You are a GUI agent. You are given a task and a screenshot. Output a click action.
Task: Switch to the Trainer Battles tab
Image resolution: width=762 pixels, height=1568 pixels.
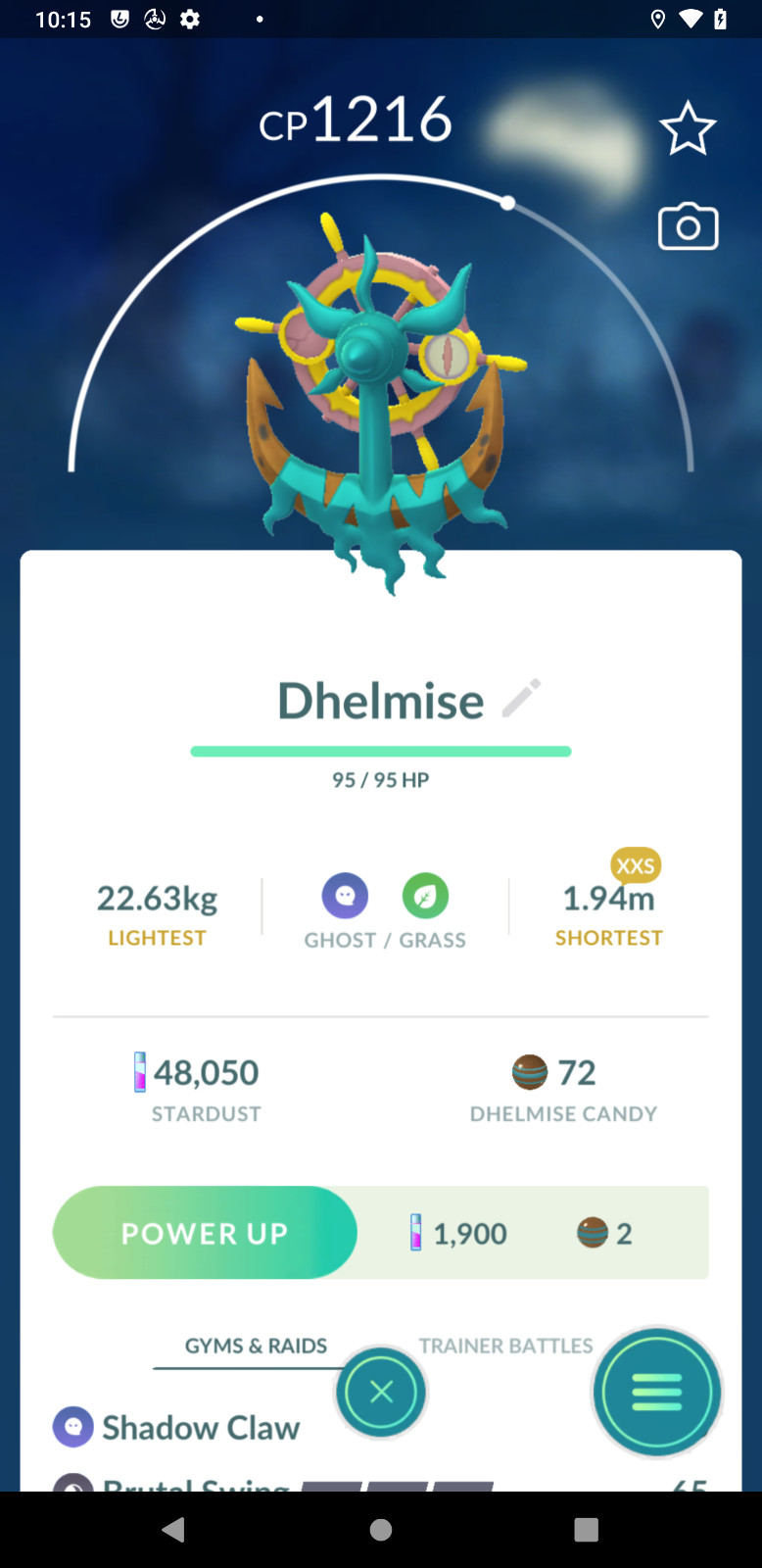pyautogui.click(x=505, y=1346)
